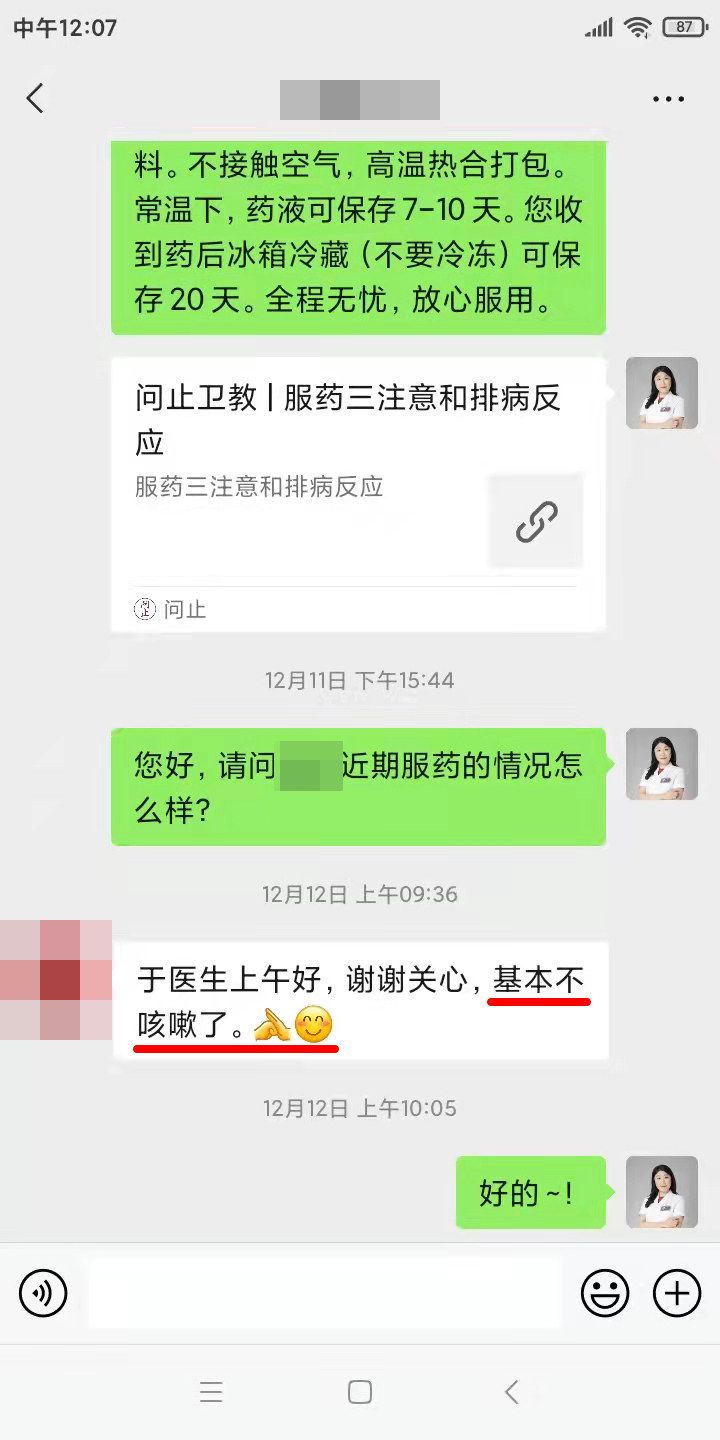Open the plus attachment menu
Image resolution: width=720 pixels, height=1440 pixels.
point(677,1294)
